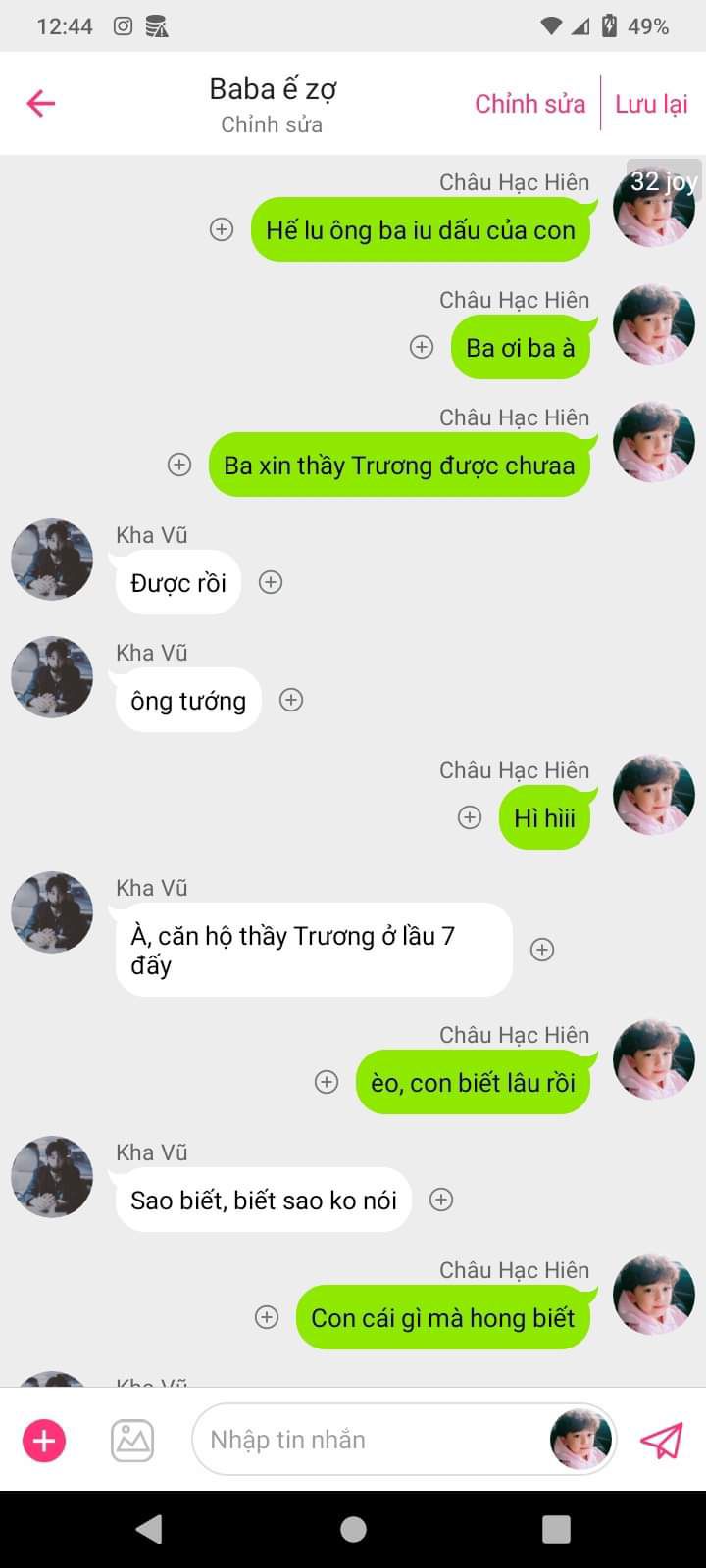The image size is (706, 1568).
Task: Save the chat with Lưu lại
Action: [651, 104]
